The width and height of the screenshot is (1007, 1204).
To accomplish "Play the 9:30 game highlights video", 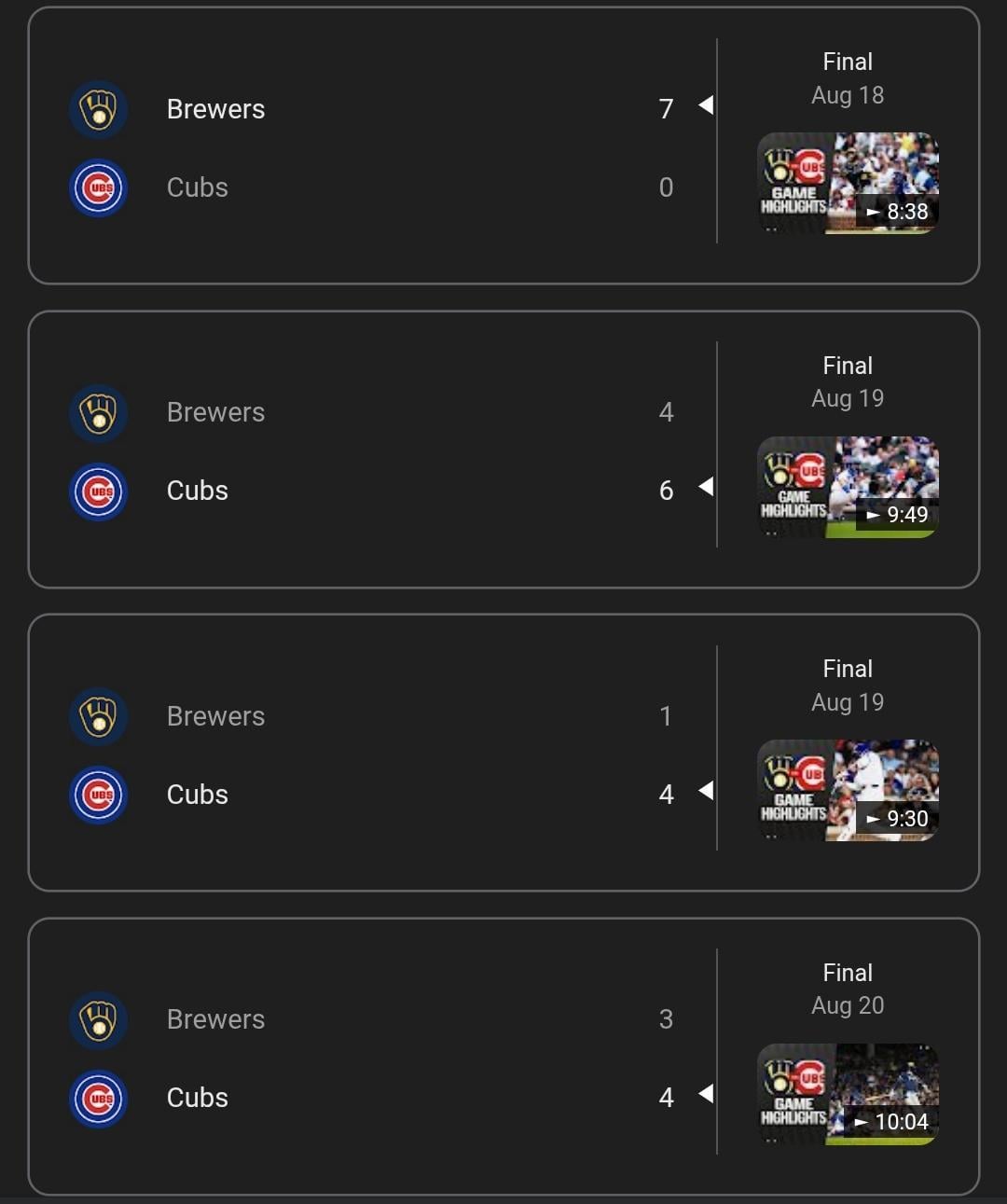I will (848, 791).
